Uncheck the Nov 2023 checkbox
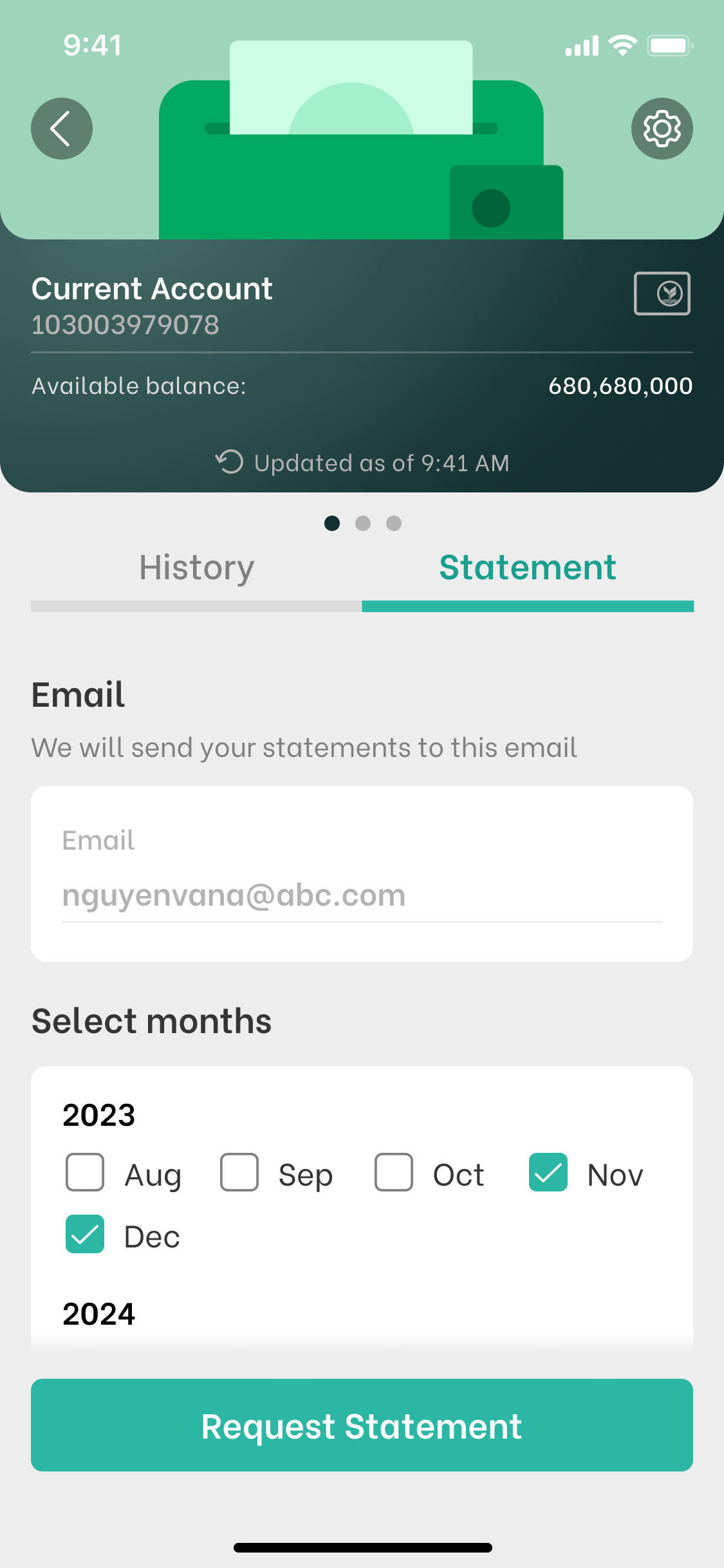Viewport: 724px width, 1568px height. click(x=548, y=1173)
